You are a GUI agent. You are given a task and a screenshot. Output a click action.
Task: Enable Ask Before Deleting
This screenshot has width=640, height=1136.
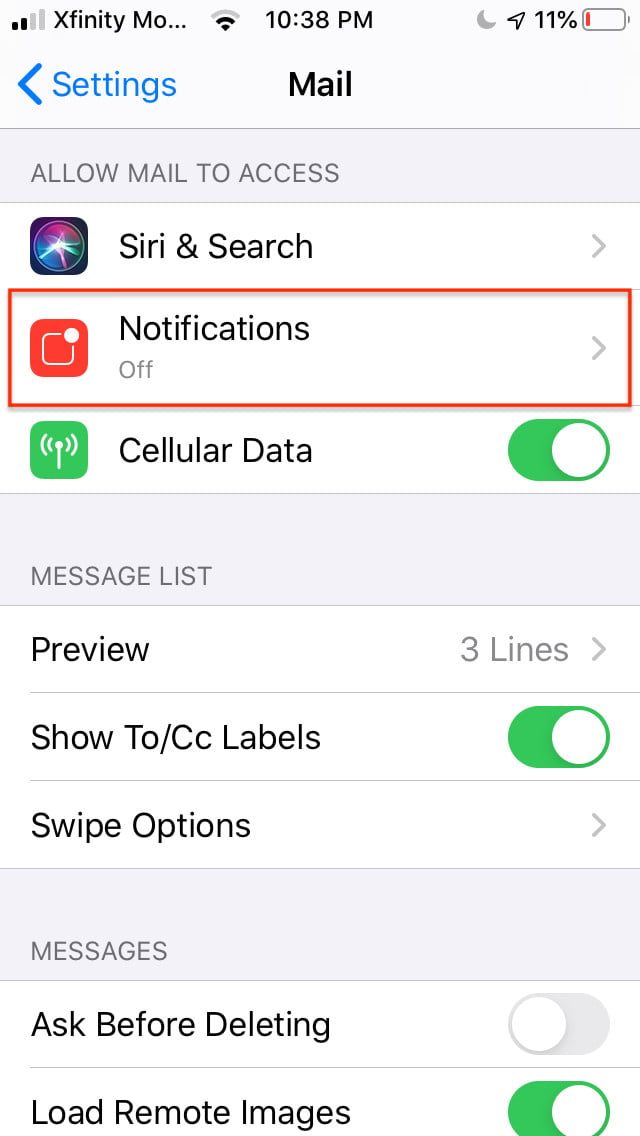(558, 1024)
